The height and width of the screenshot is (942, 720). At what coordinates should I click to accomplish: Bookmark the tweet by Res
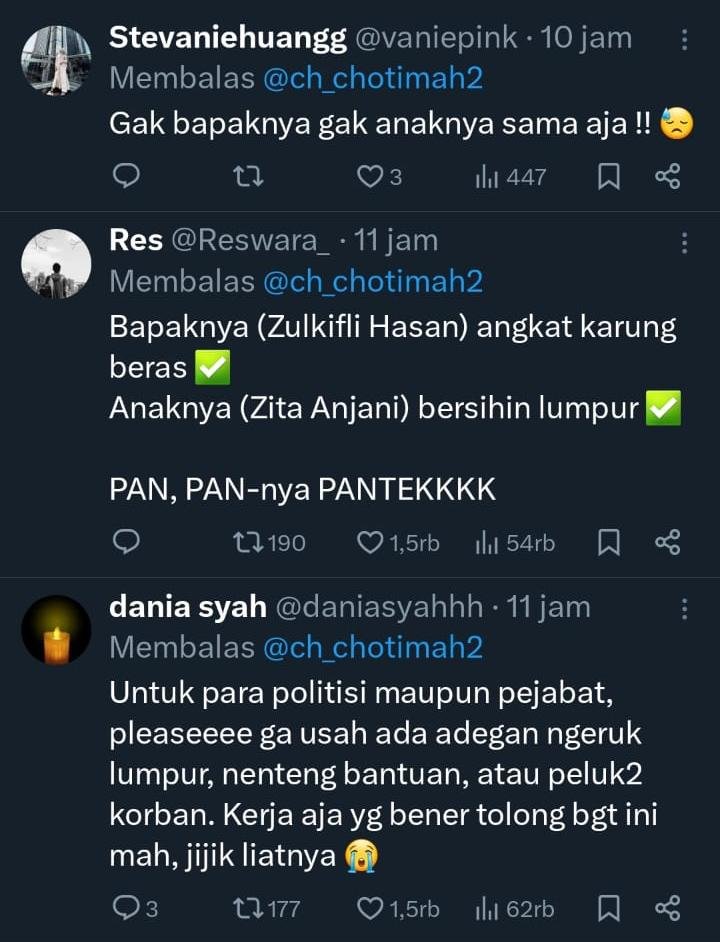[x=609, y=542]
